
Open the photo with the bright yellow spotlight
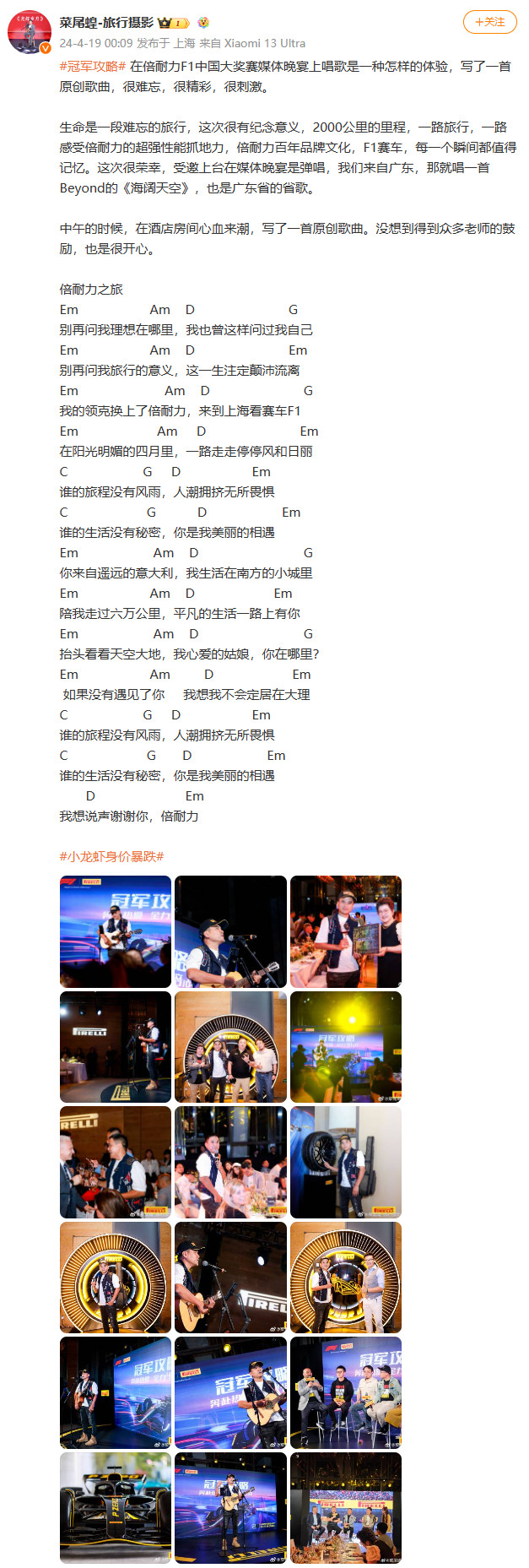[346, 1047]
